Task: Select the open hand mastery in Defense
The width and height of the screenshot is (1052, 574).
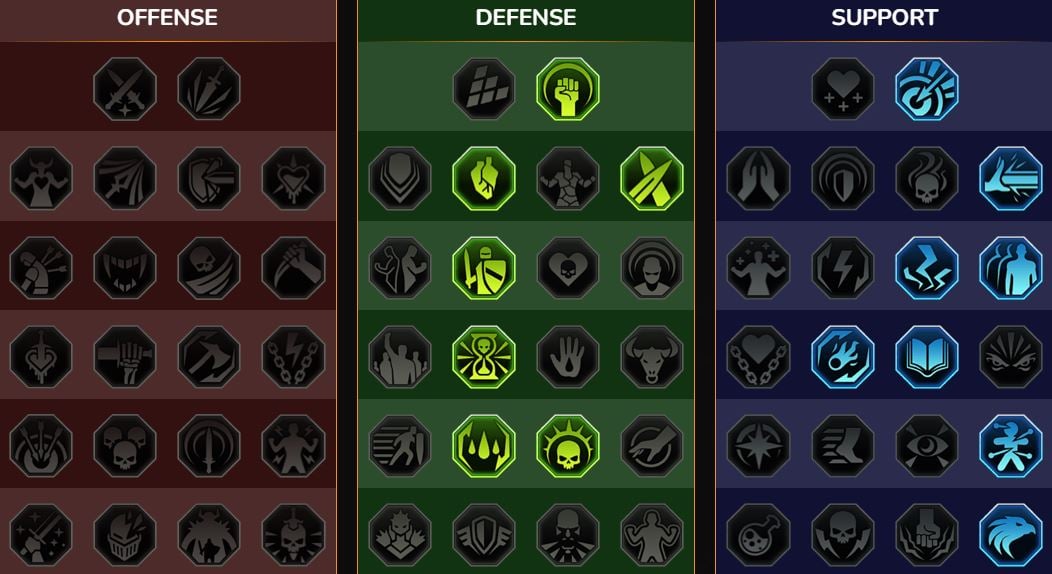Action: (568, 357)
